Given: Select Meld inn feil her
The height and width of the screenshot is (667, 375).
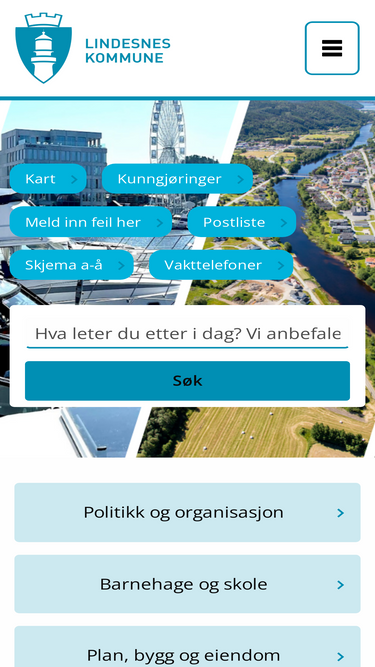Looking at the screenshot, I should point(91,222).
